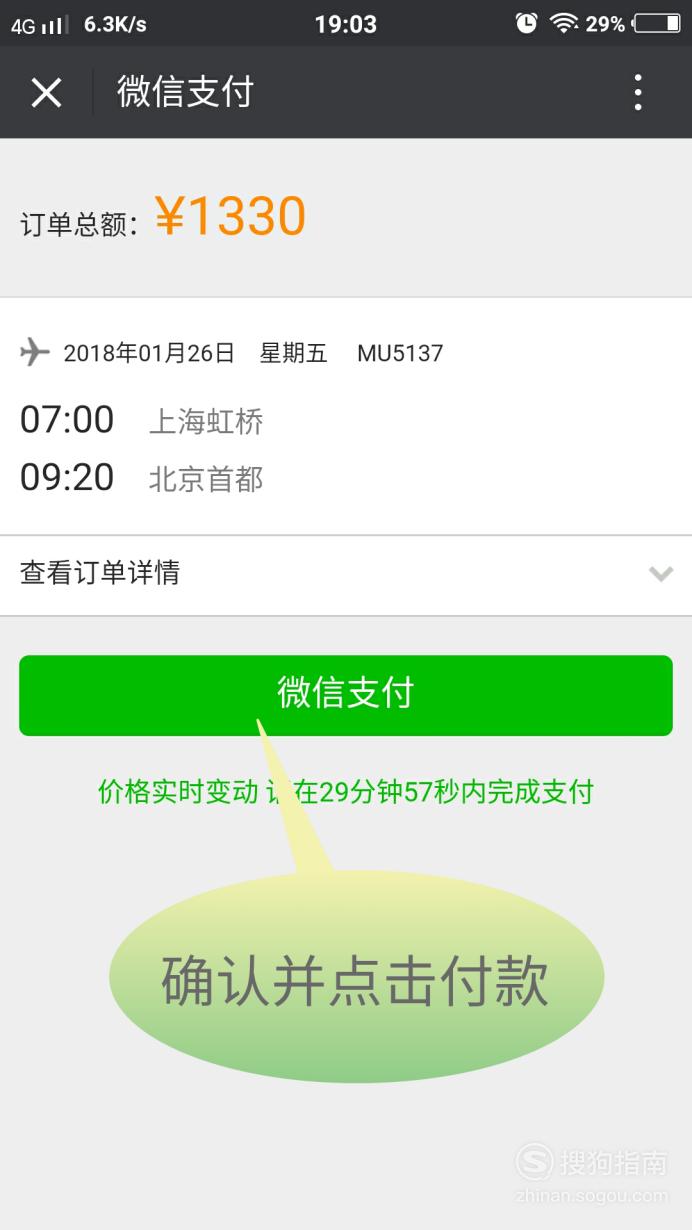The width and height of the screenshot is (692, 1230).
Task: Open the three-dot overflow menu
Action: coord(638,93)
